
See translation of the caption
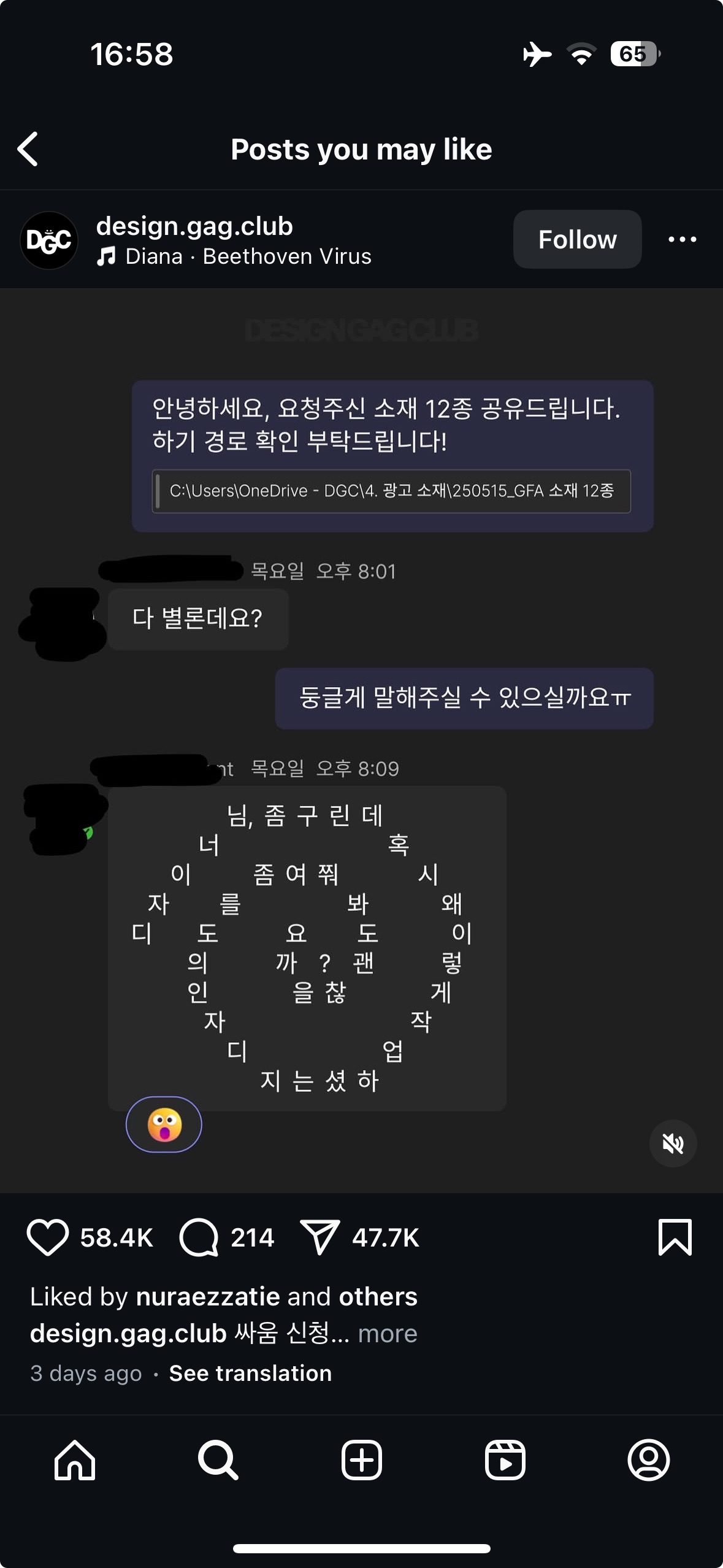[x=250, y=1373]
